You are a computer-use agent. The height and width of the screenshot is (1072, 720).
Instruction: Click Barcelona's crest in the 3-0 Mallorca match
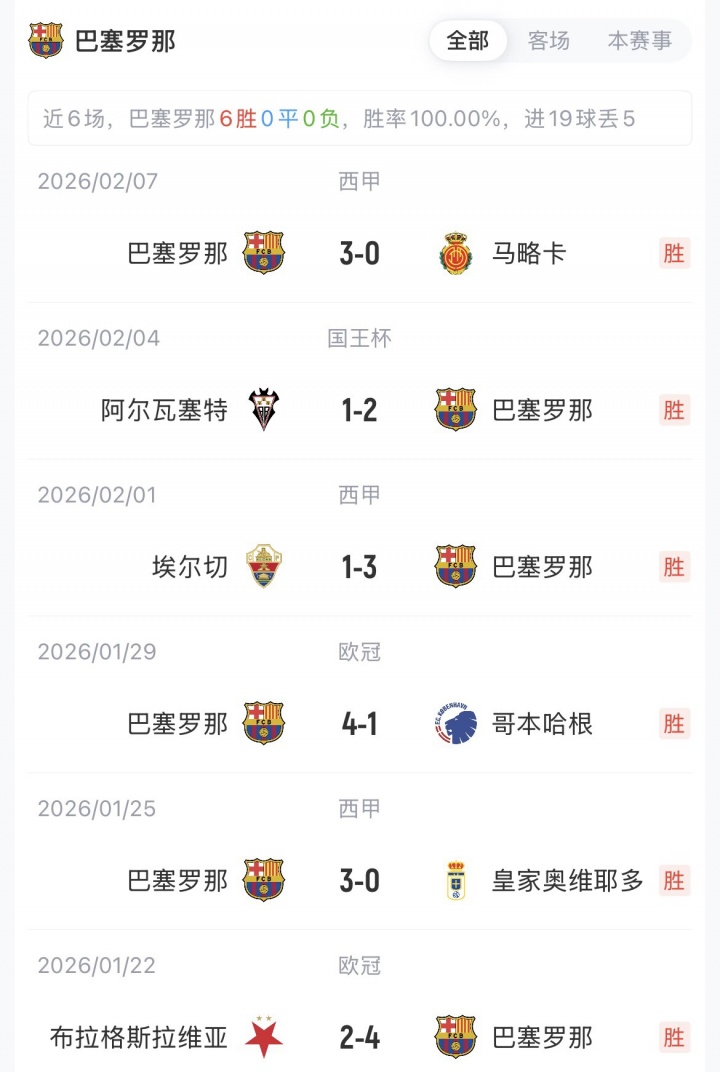point(265,253)
